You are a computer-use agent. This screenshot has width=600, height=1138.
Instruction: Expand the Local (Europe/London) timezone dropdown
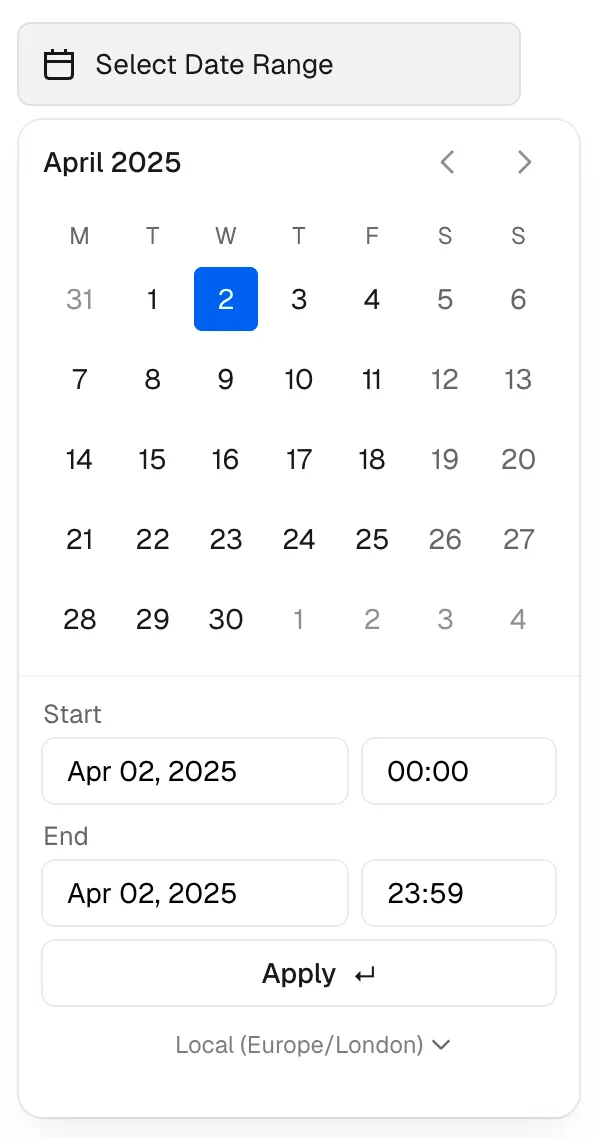click(313, 1045)
